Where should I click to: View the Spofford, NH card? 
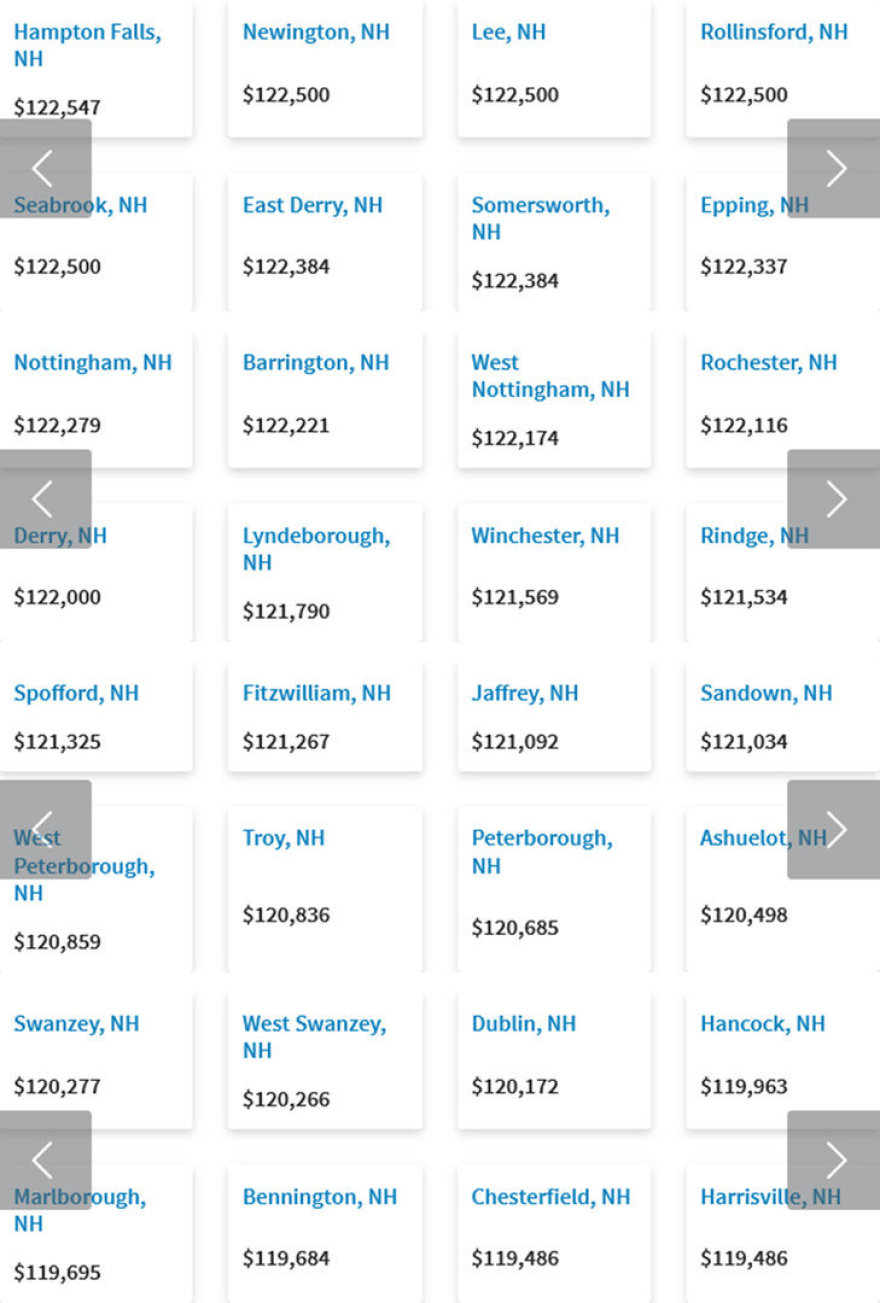point(76,693)
